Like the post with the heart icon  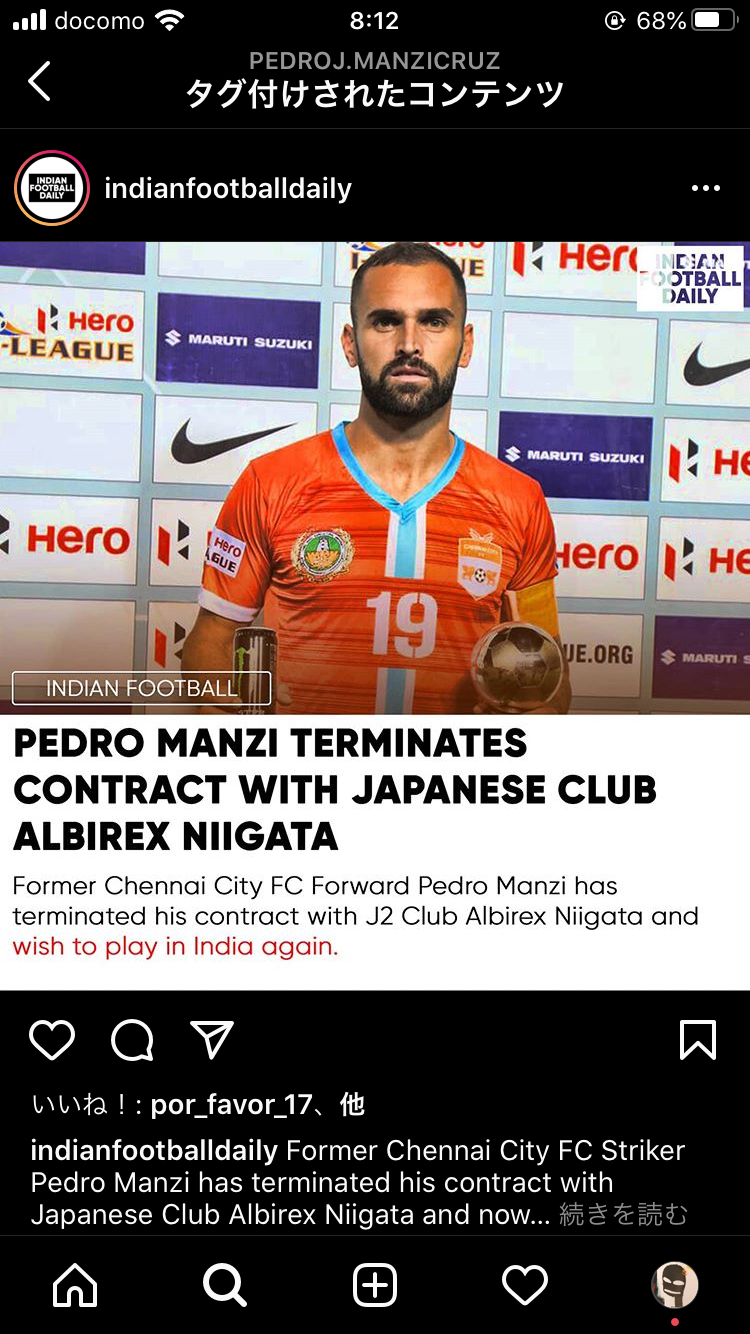tap(52, 1041)
